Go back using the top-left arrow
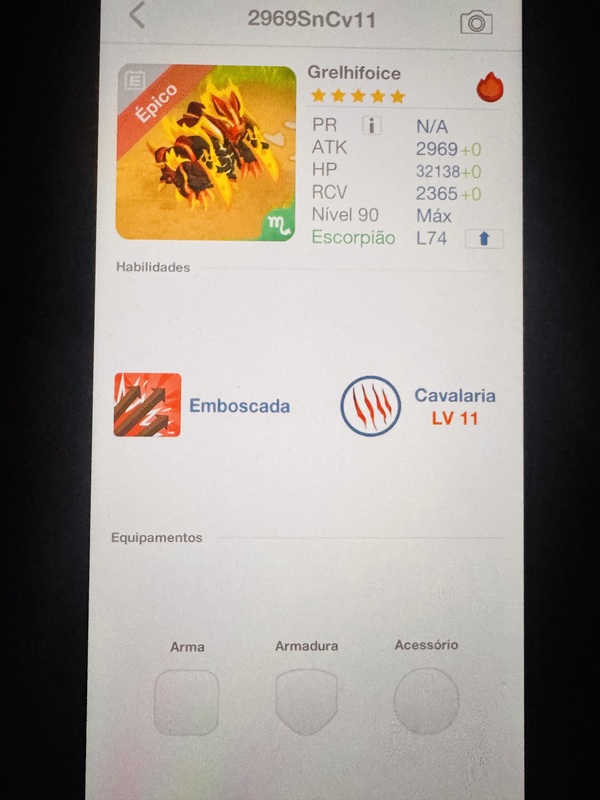This screenshot has width=600, height=800. 137,16
